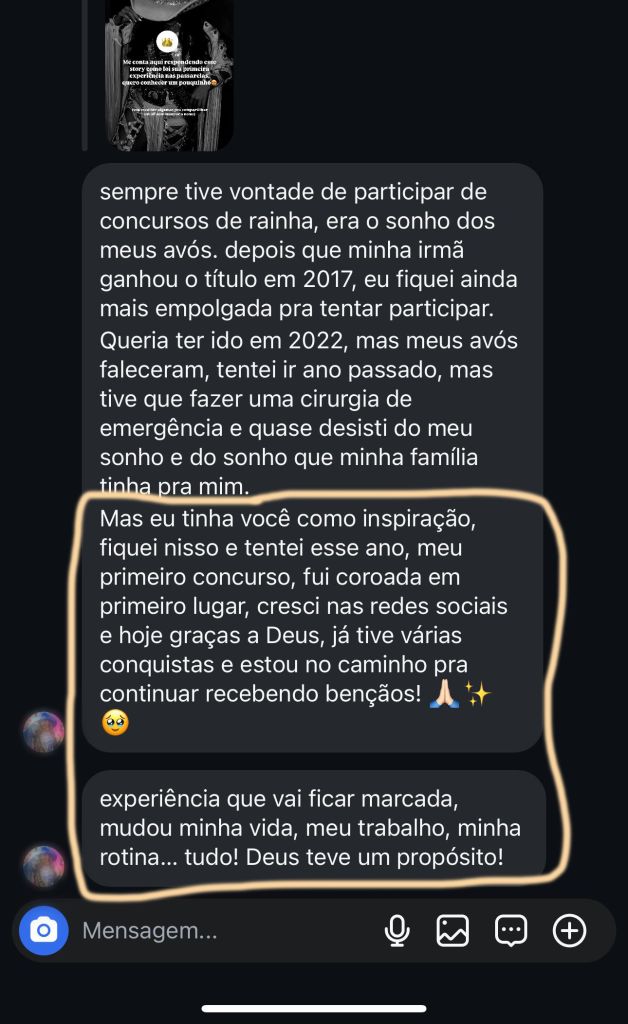Open the sticker and GIF icon
The image size is (628, 1024).
click(511, 931)
